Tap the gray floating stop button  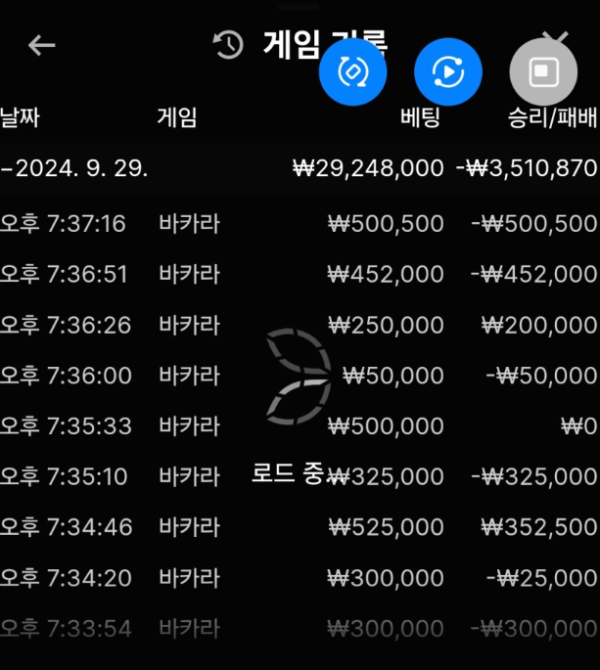pyautogui.click(x=543, y=71)
